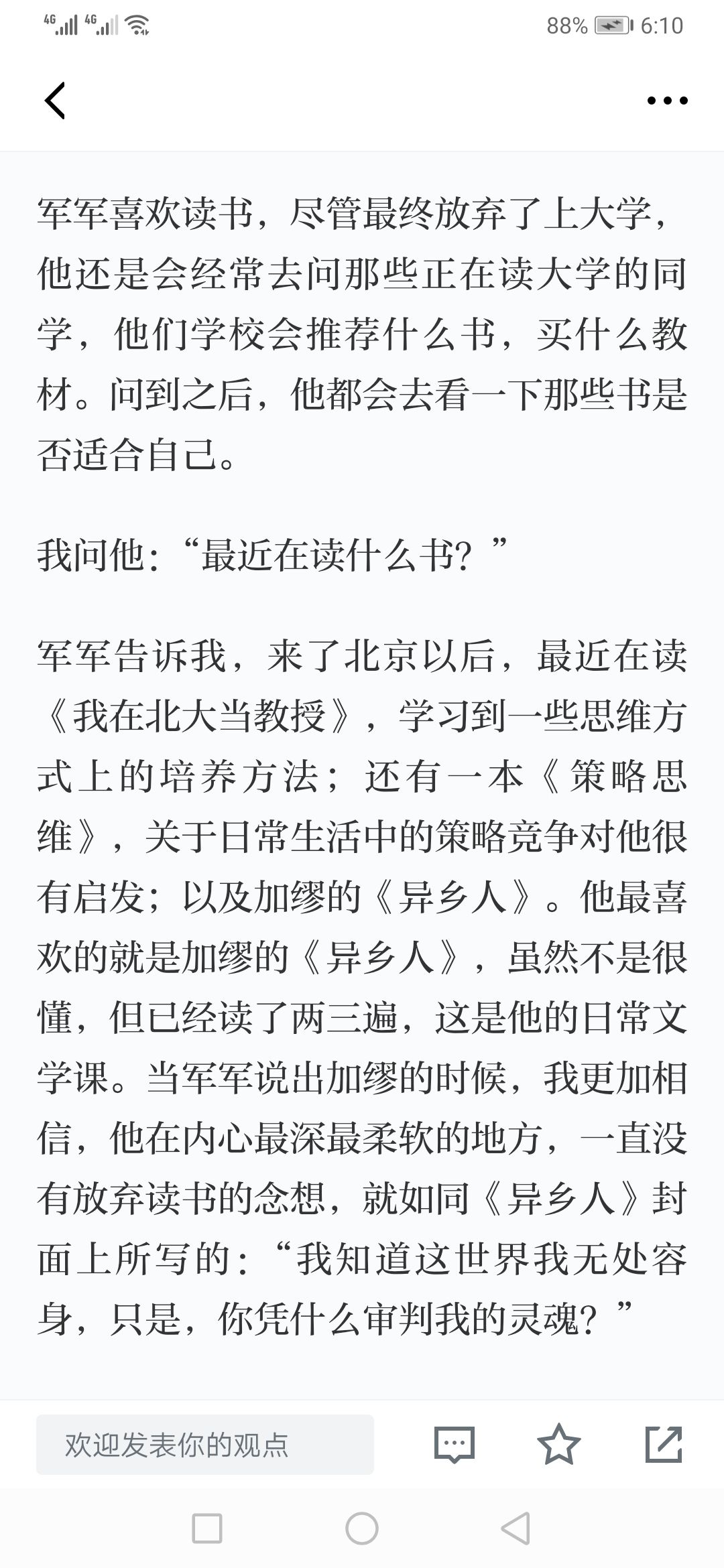Screen dimensions: 724x1568
Task: Go back using the top-left arrow
Action: [x=55, y=101]
